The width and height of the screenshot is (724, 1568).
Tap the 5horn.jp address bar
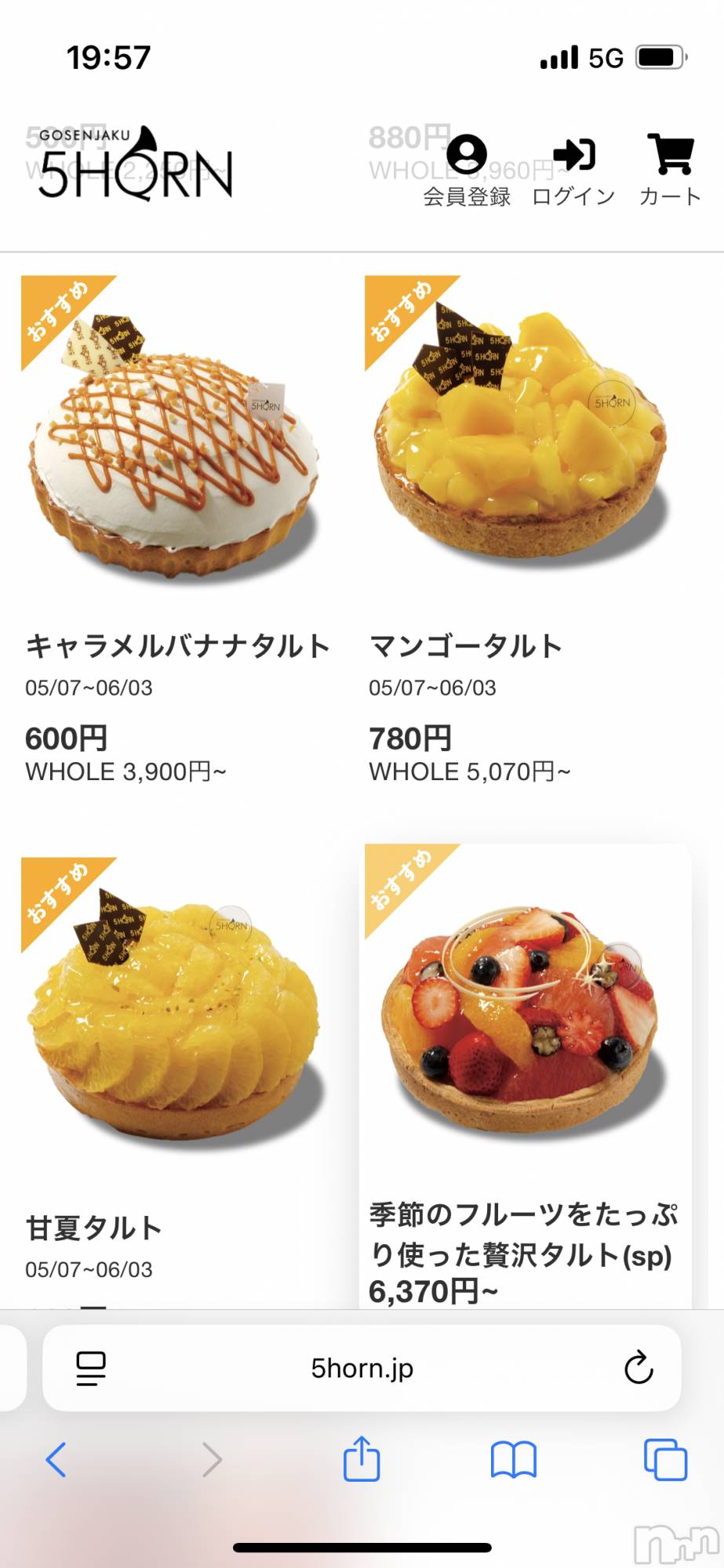(362, 1368)
